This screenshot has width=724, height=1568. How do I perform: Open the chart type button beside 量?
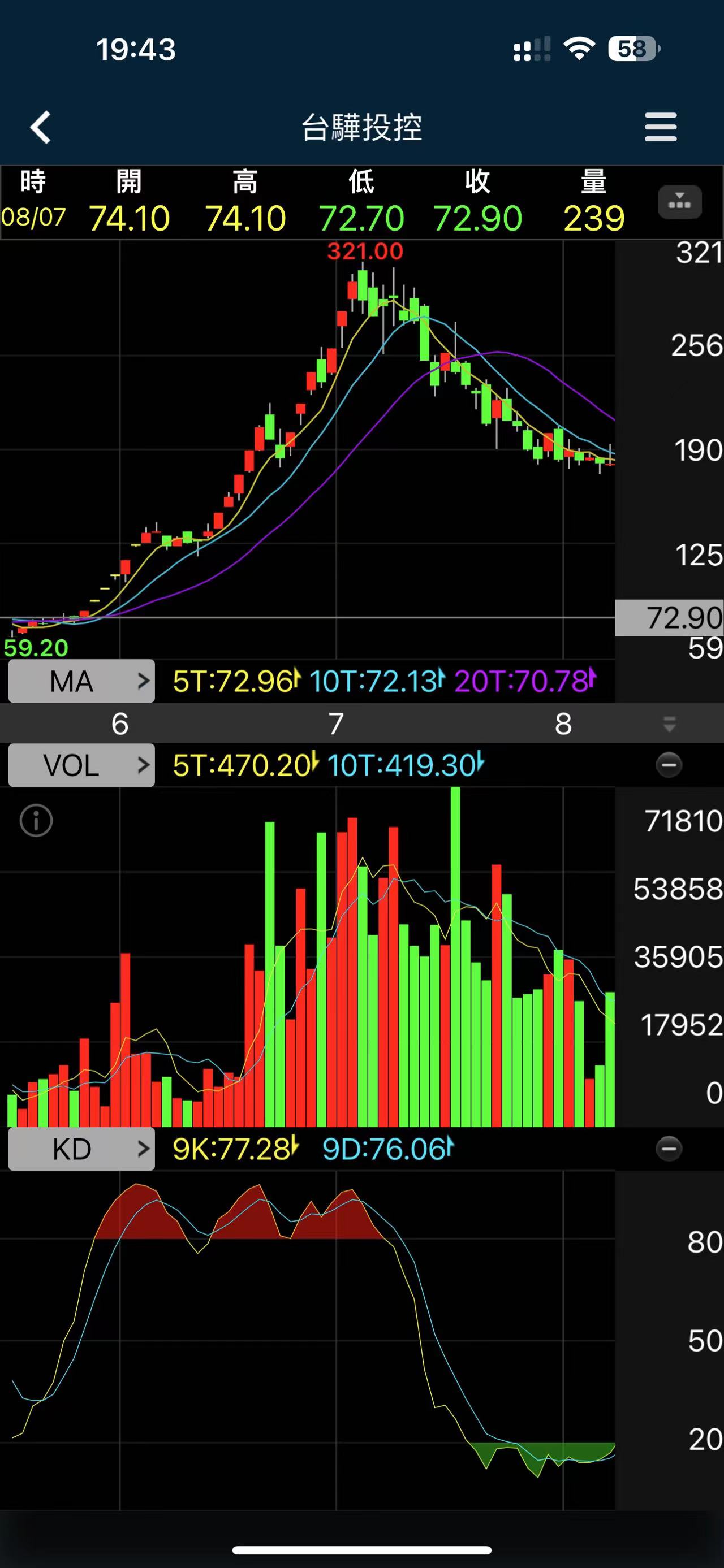coord(679,201)
